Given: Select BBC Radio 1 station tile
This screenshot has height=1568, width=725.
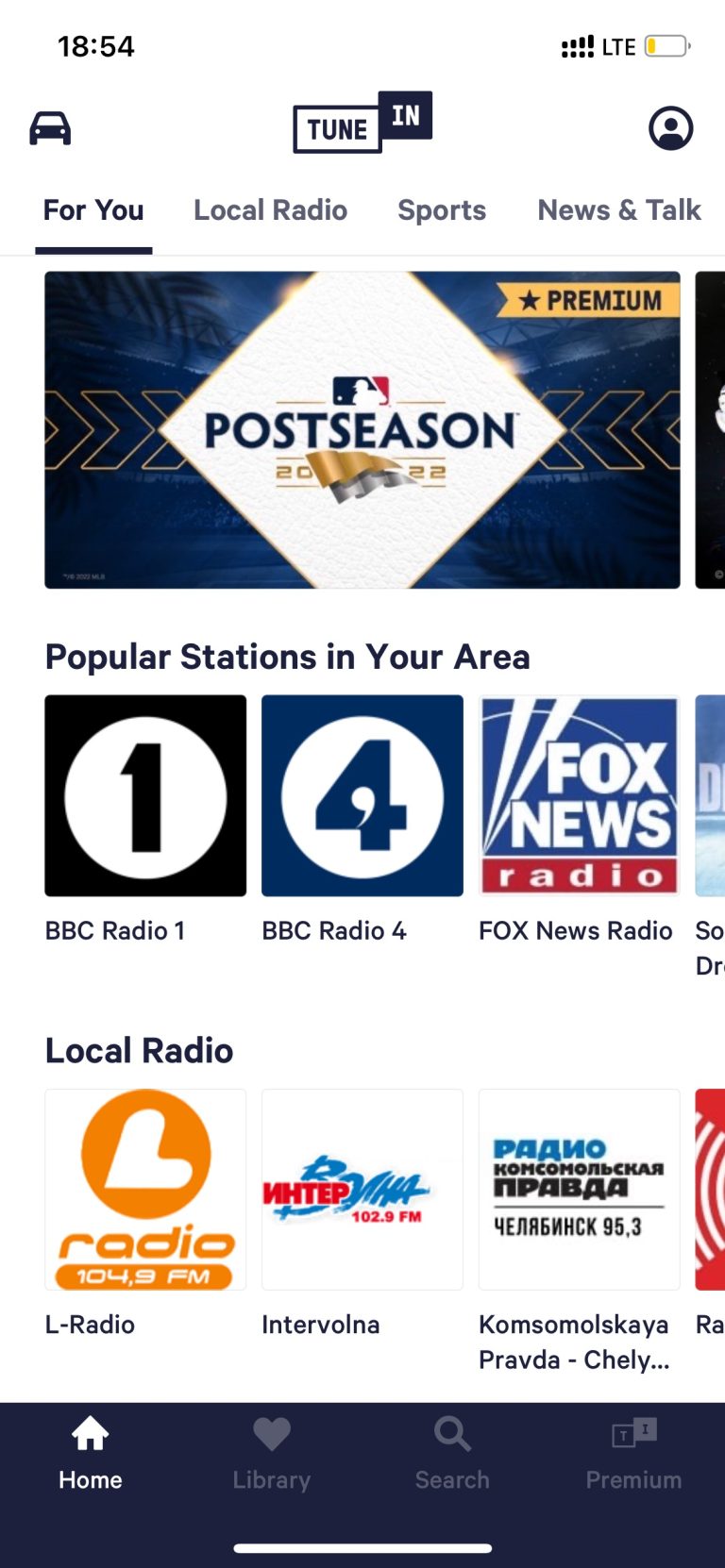Looking at the screenshot, I should (144, 795).
